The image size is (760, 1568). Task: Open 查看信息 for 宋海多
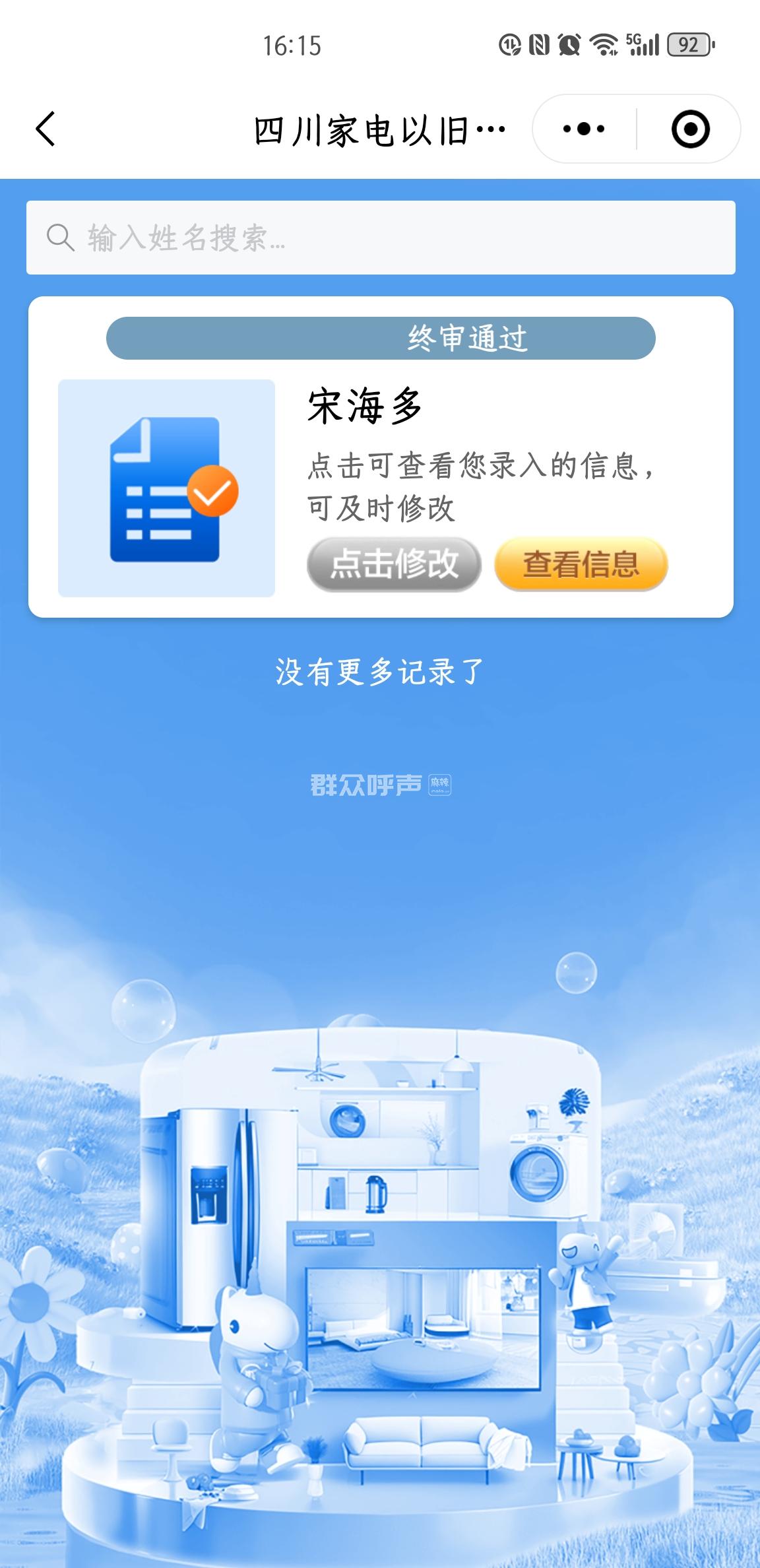pyautogui.click(x=581, y=564)
